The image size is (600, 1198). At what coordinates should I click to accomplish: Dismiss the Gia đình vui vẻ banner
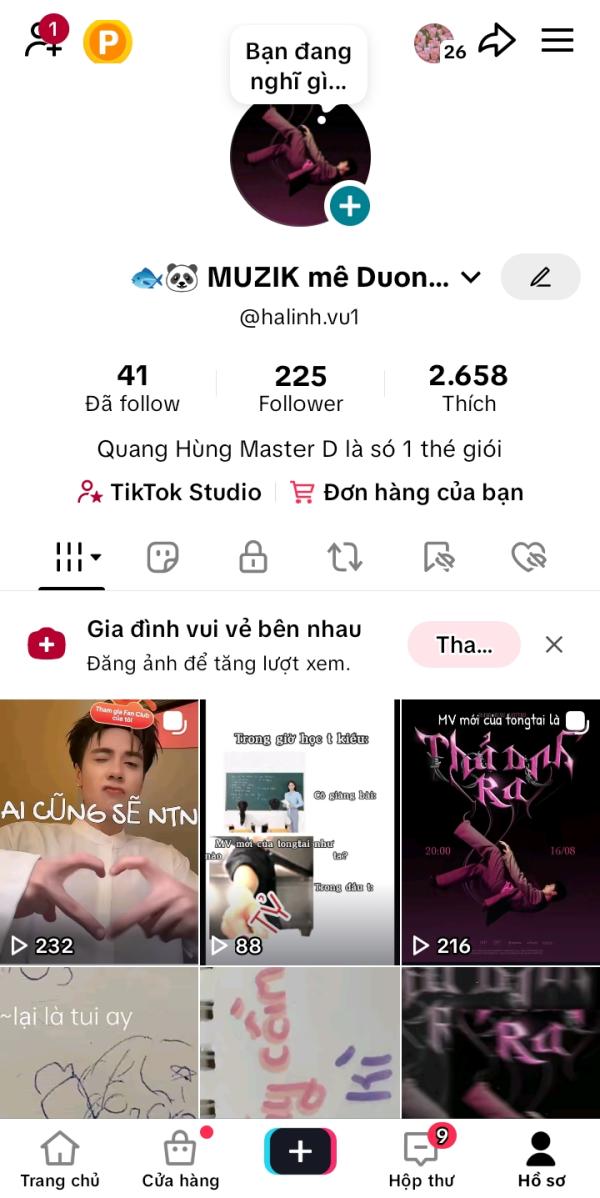[x=554, y=645]
